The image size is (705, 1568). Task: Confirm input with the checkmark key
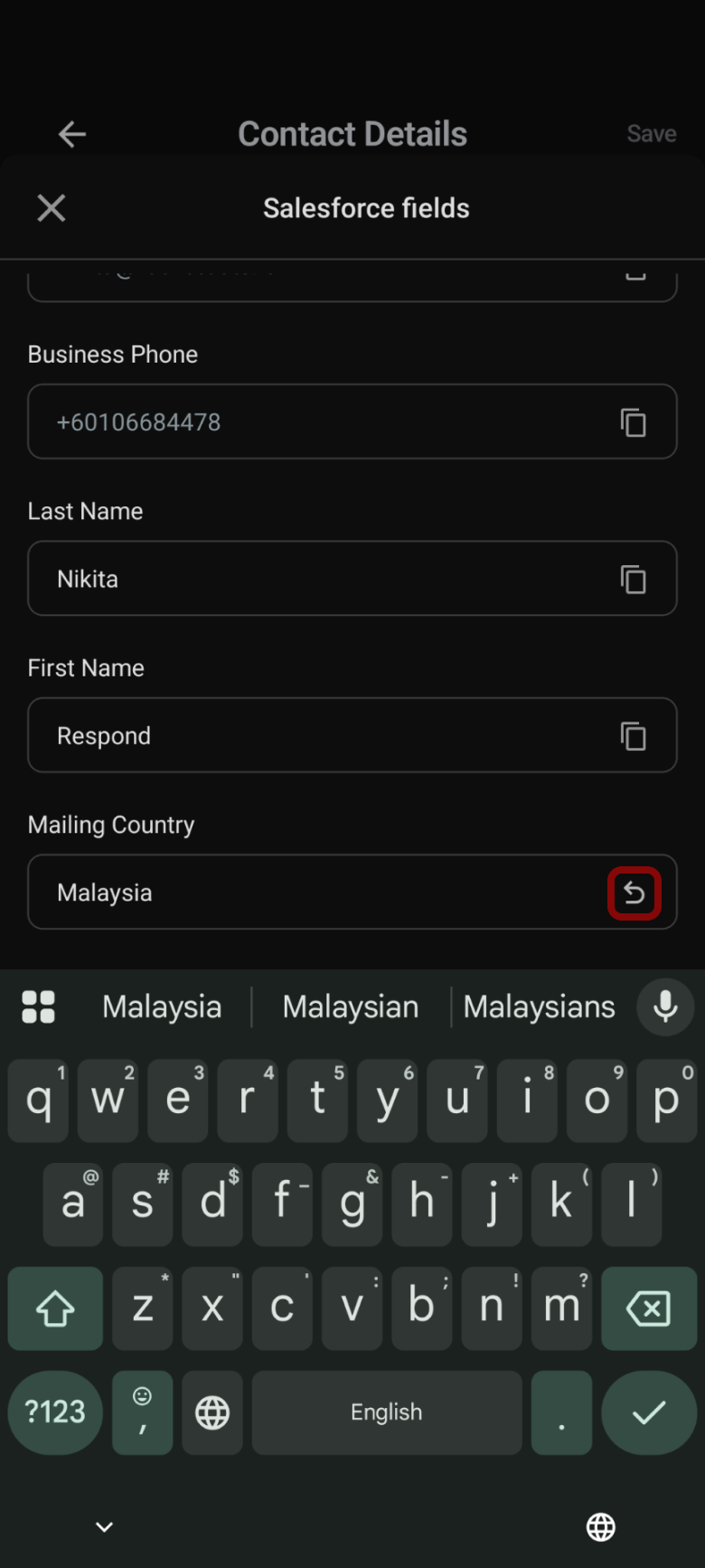648,1412
